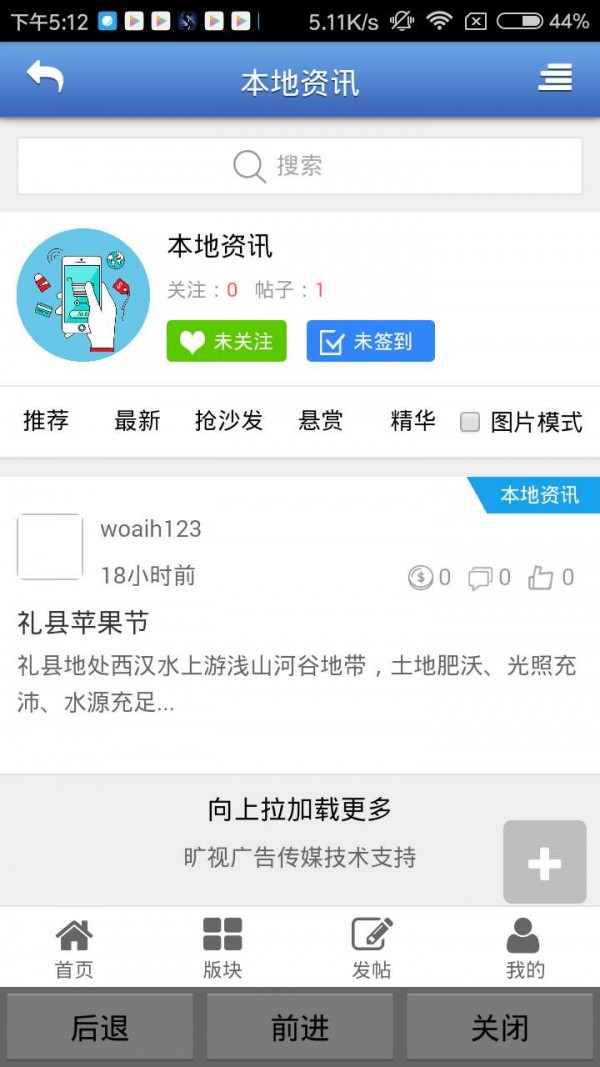Tap the floating plus button
This screenshot has width=600, height=1067.
click(544, 862)
